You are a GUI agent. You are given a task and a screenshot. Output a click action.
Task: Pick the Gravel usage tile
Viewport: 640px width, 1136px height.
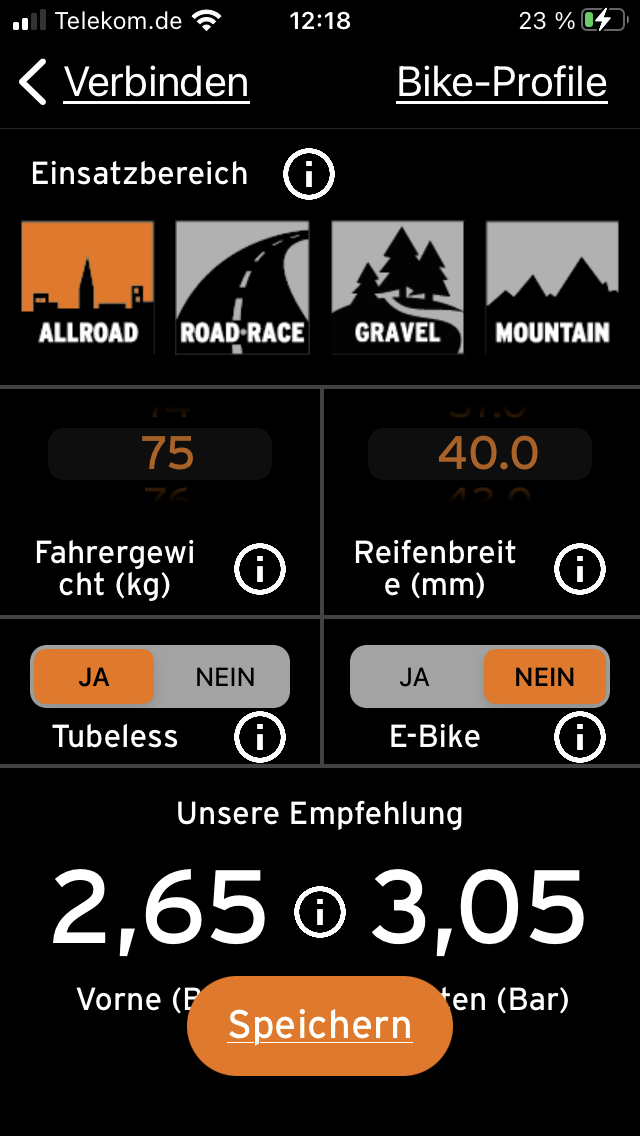[397, 287]
